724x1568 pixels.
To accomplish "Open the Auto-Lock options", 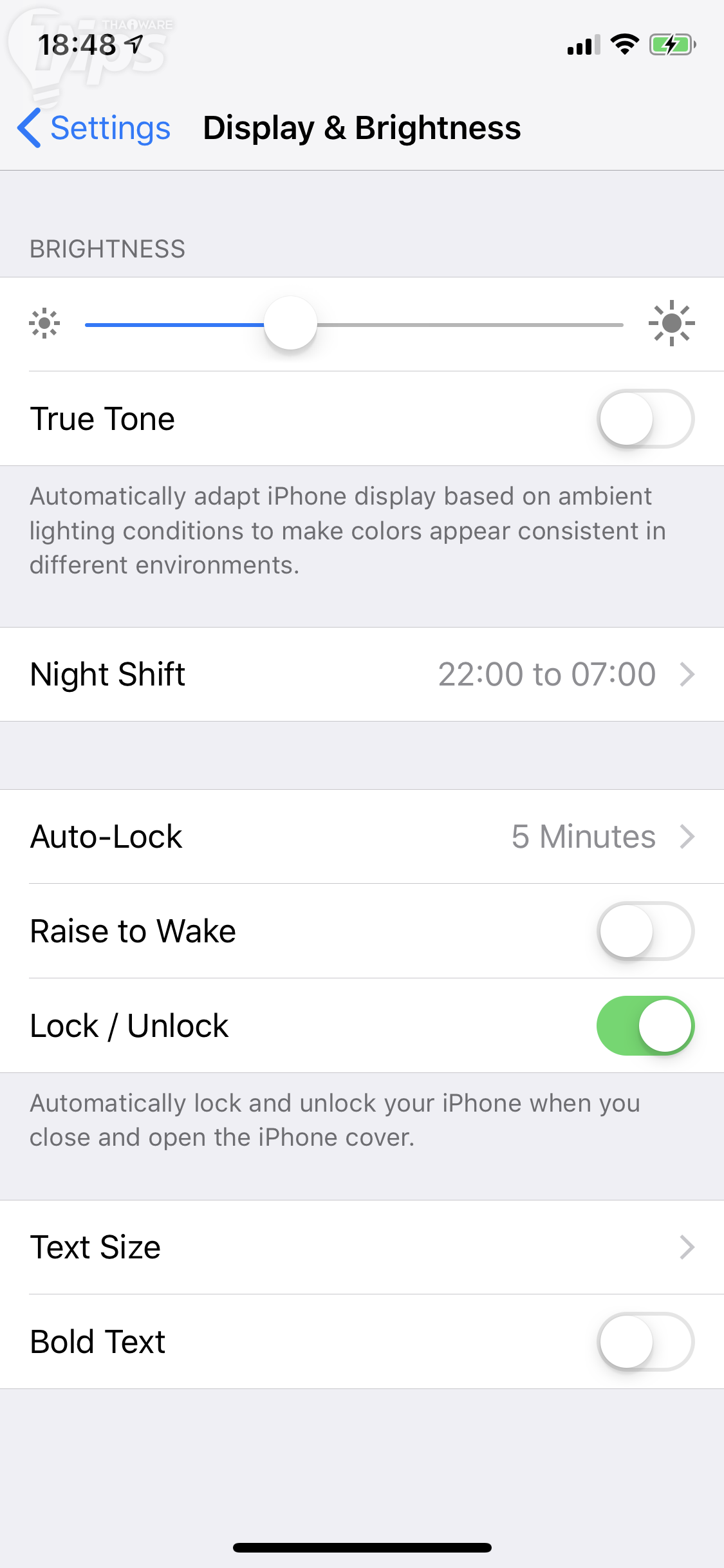I will 362,837.
